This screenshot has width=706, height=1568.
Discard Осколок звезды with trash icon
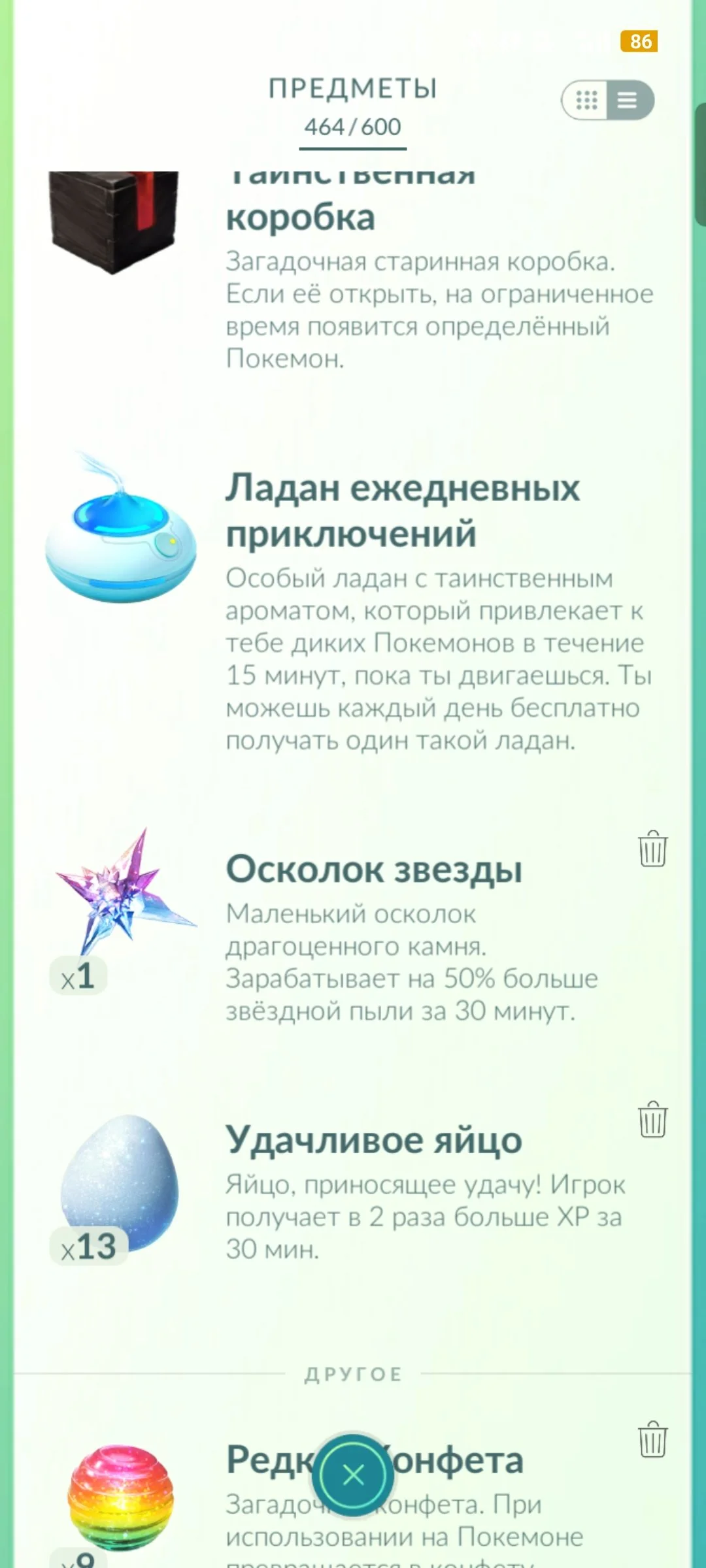pyautogui.click(x=652, y=849)
